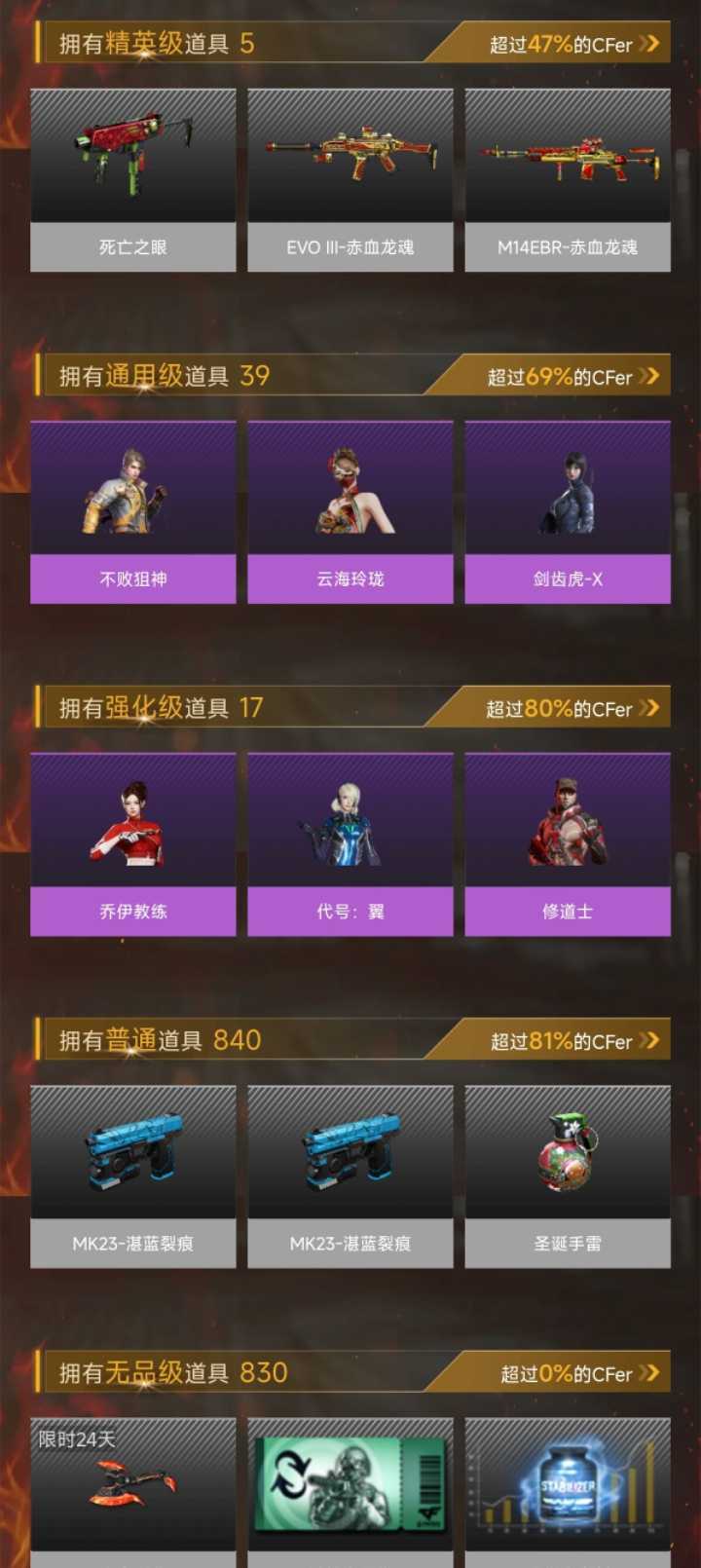Screen dimensions: 701x1568
Task: Expand the 无品级道具 section arrow
Action: 649,1373
